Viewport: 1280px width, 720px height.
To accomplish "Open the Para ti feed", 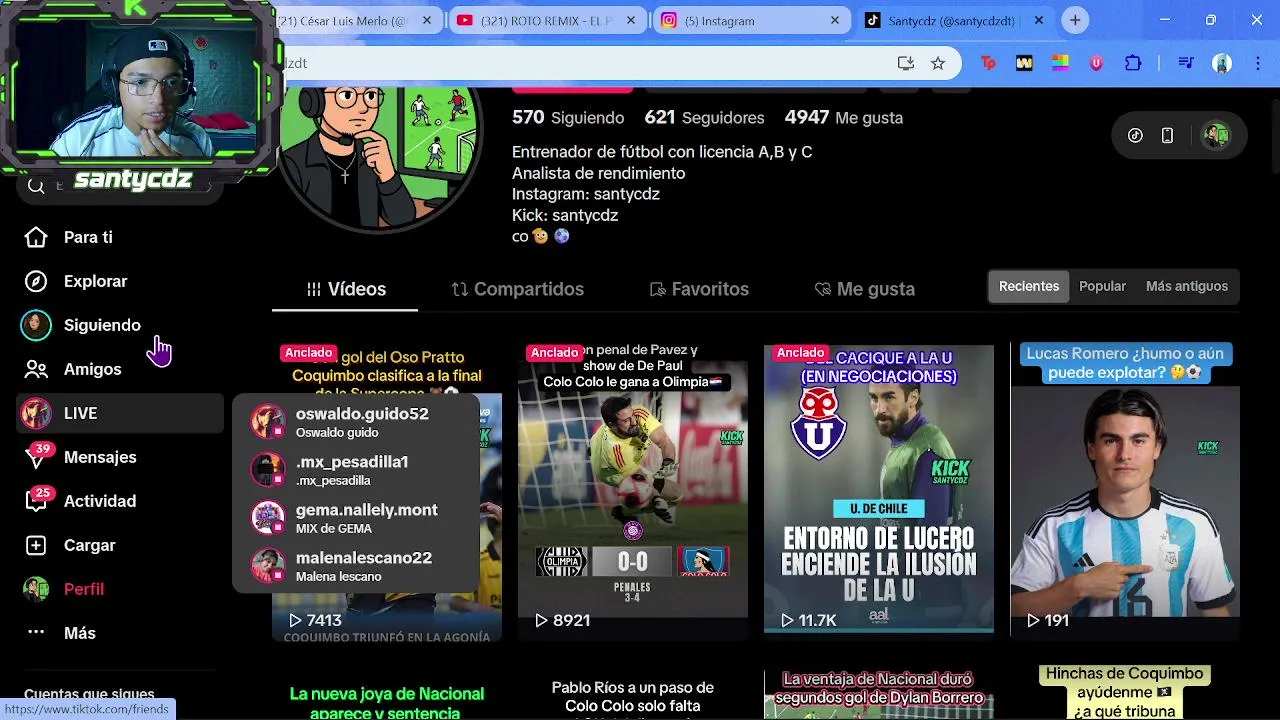I will click(x=88, y=237).
